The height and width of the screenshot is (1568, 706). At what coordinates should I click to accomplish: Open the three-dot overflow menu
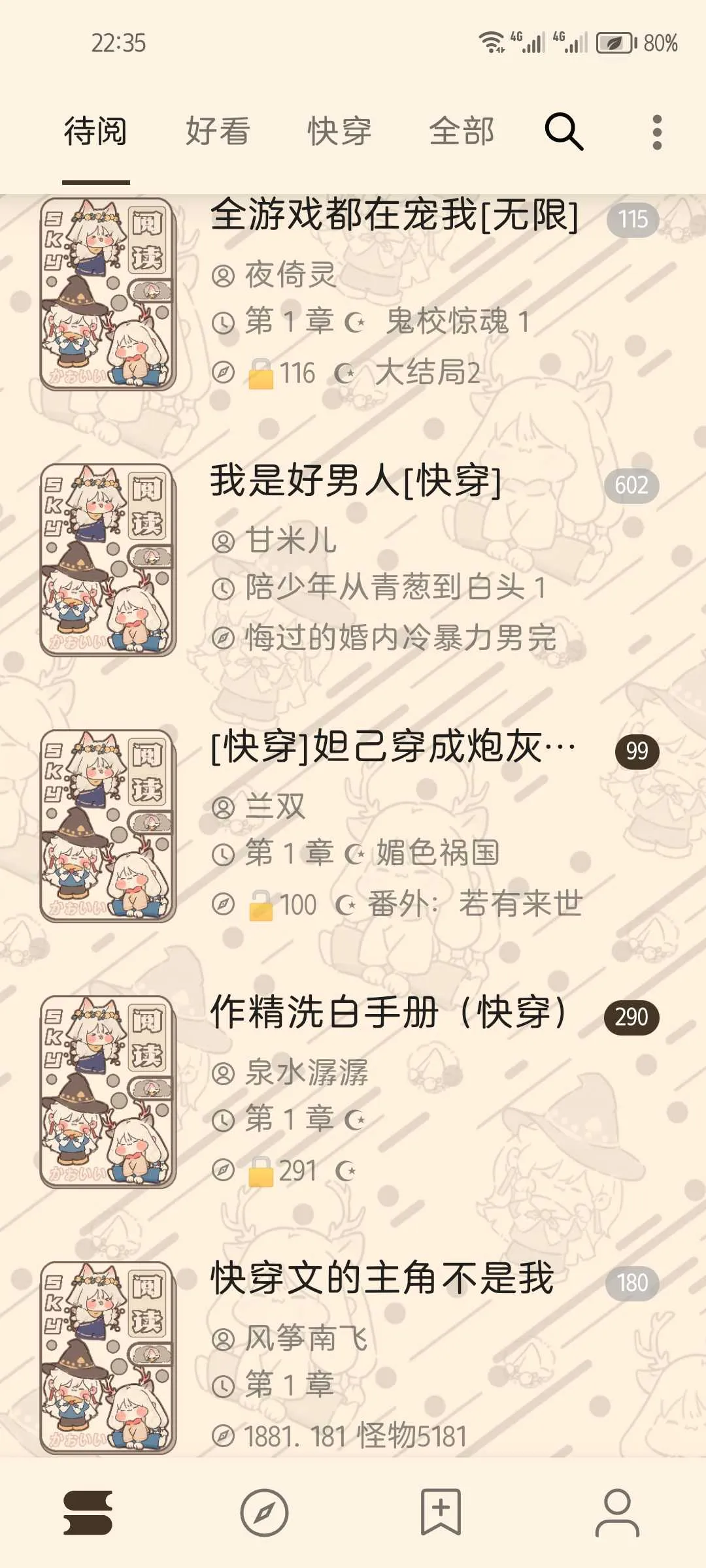tap(657, 132)
